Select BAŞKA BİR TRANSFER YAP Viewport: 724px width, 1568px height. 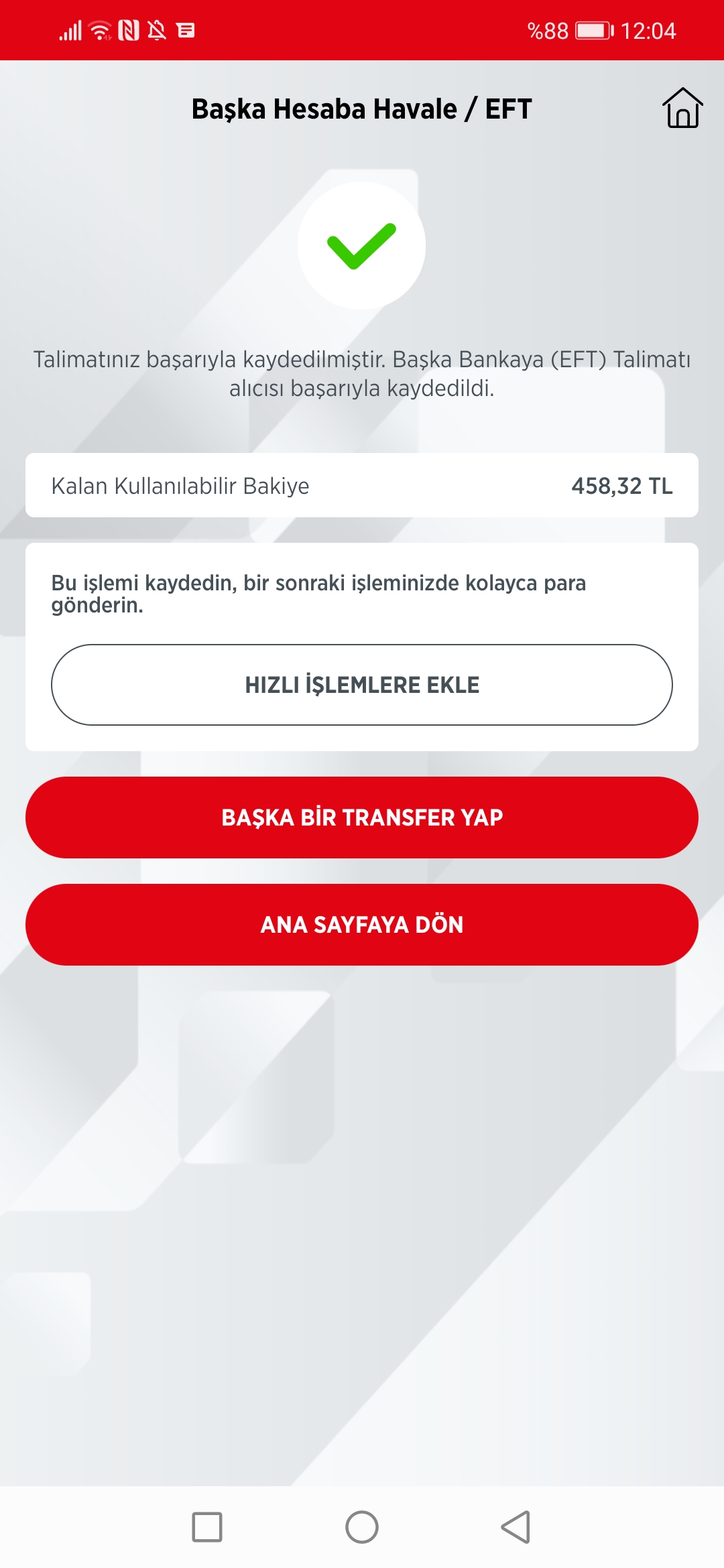tap(362, 818)
